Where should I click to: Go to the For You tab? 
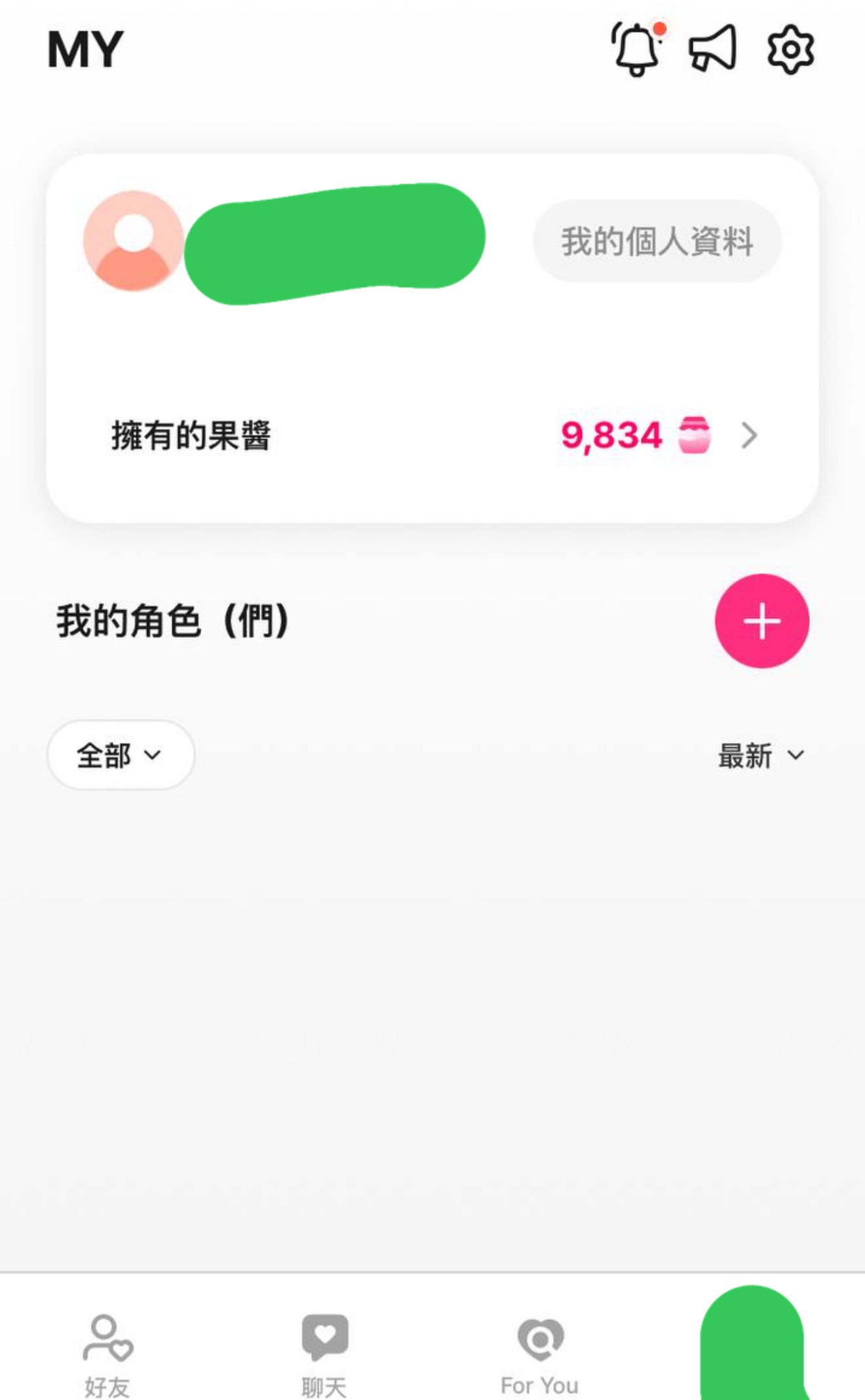point(539,1354)
